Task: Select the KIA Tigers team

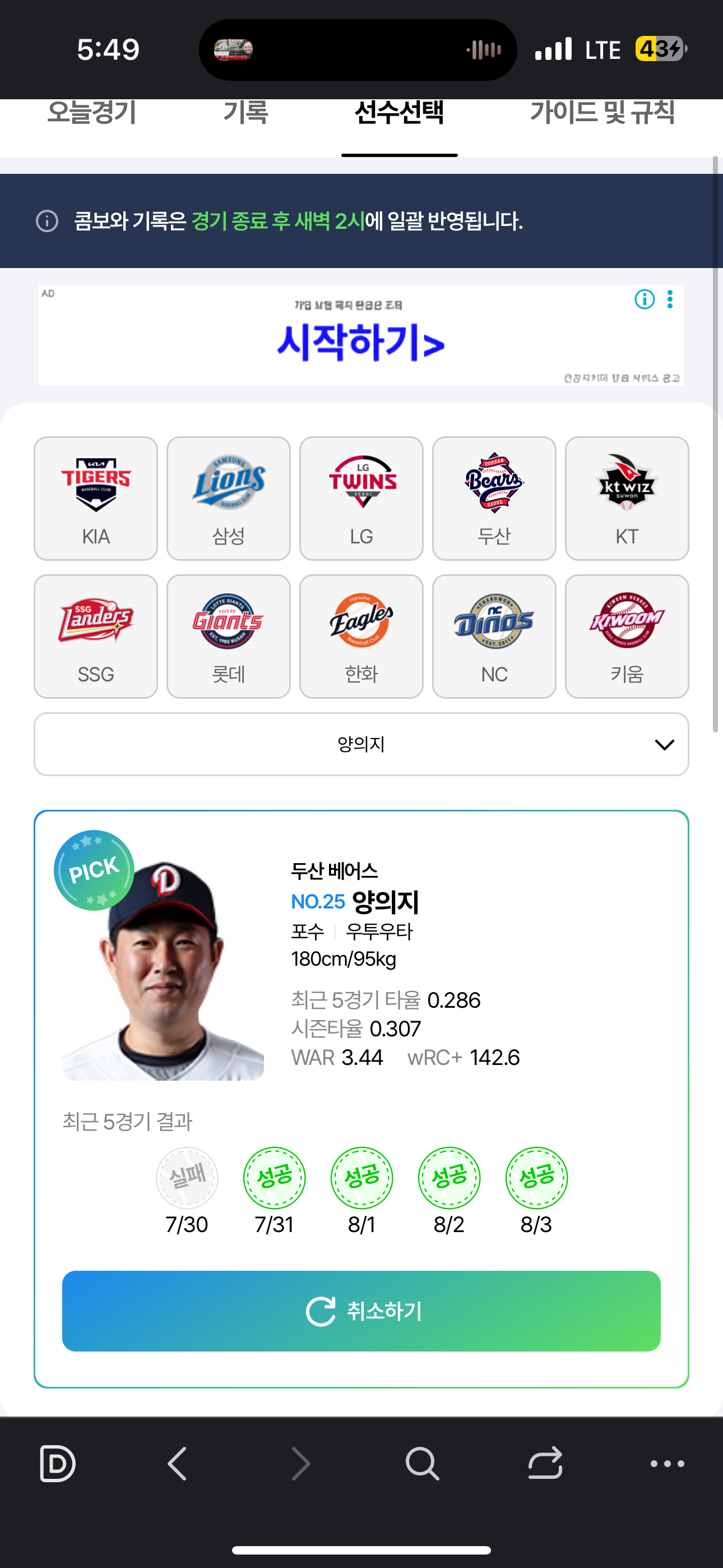Action: coord(95,498)
